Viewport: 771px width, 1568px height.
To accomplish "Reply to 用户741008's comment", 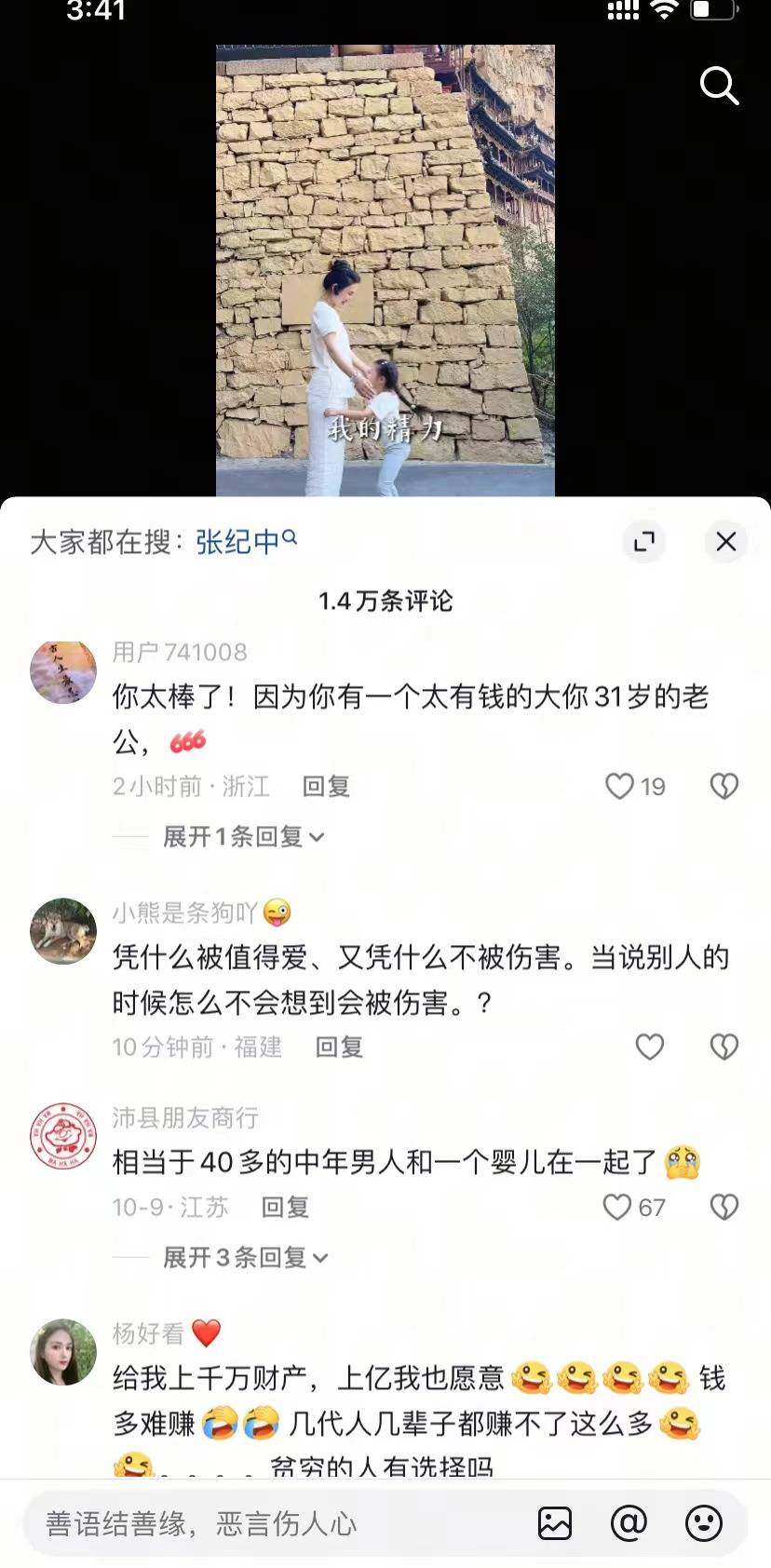I will click(x=326, y=787).
